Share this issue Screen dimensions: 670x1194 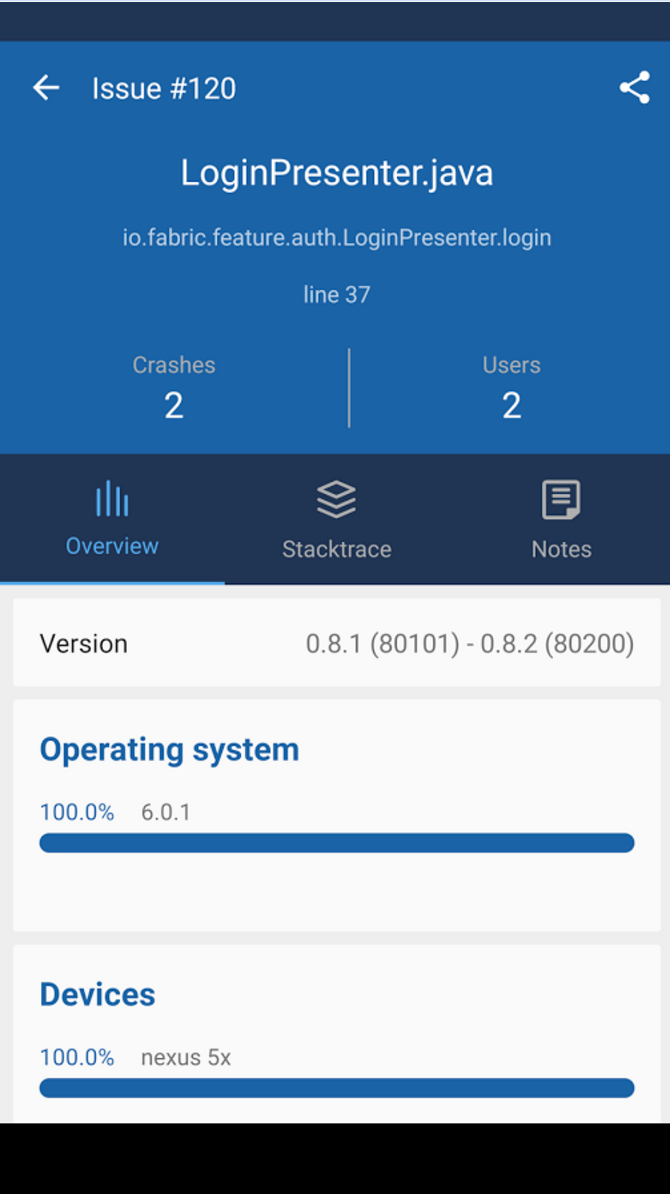tap(634, 88)
